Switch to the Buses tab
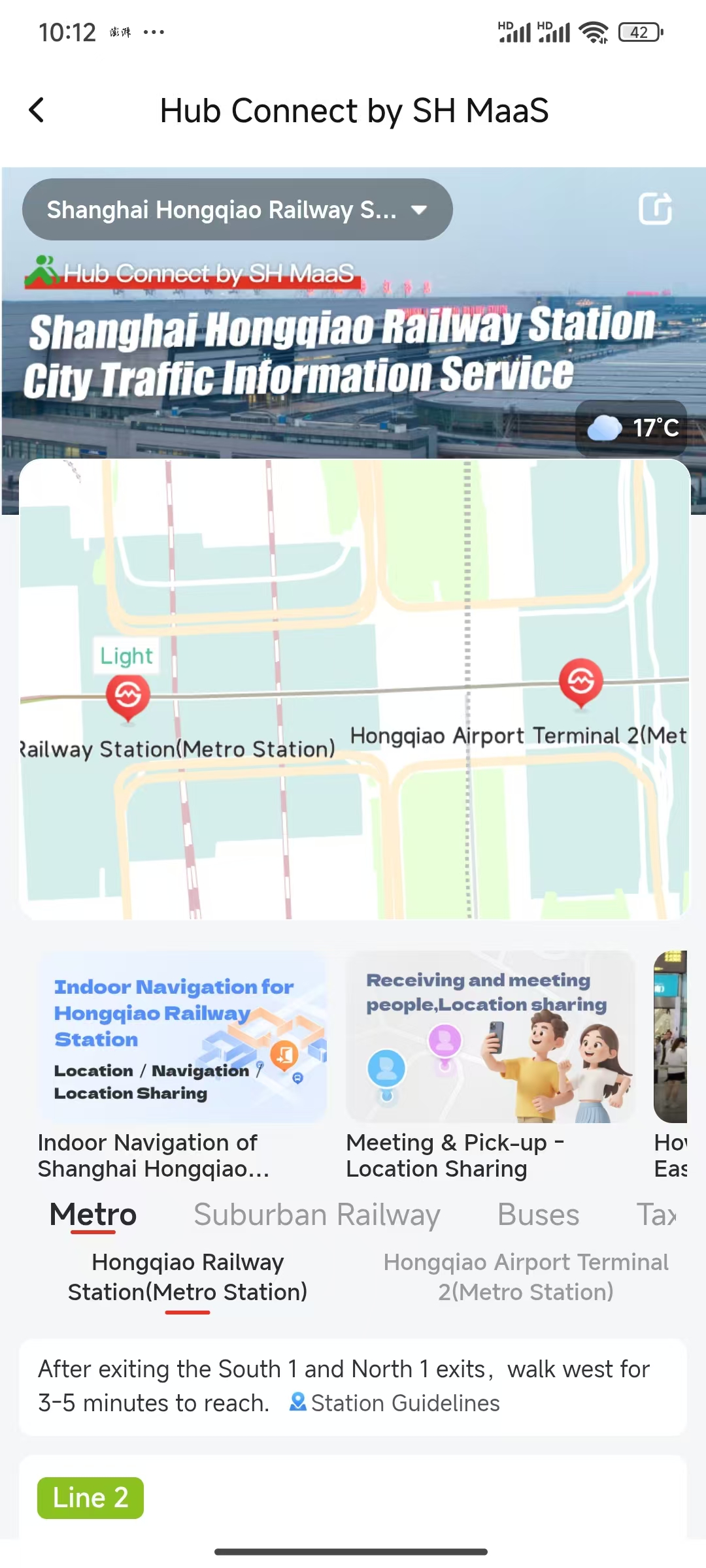Image resolution: width=706 pixels, height=1568 pixels. click(538, 1215)
